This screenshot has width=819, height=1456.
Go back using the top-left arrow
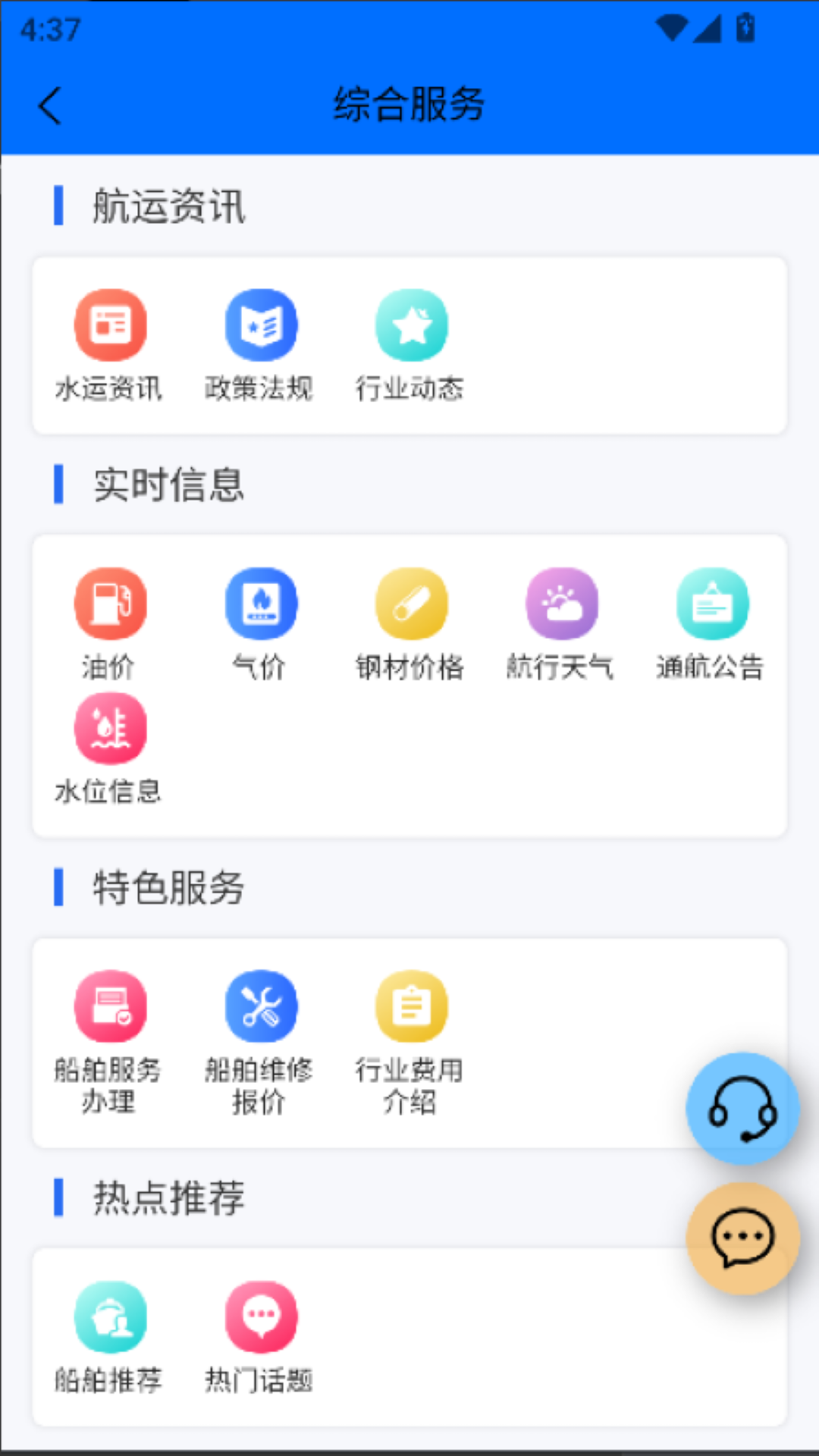coord(50,105)
